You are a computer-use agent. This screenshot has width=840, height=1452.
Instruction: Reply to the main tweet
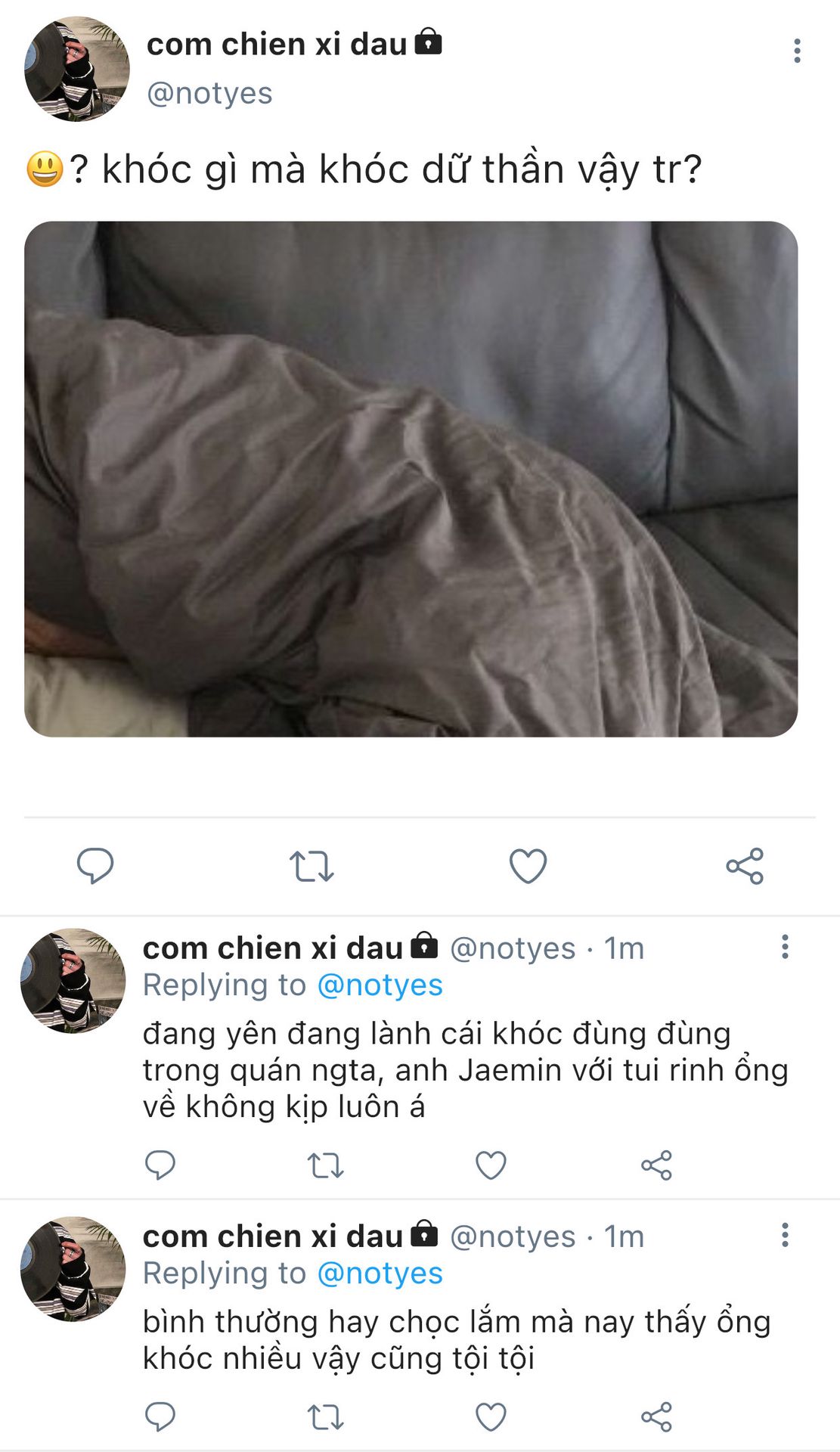[95, 866]
